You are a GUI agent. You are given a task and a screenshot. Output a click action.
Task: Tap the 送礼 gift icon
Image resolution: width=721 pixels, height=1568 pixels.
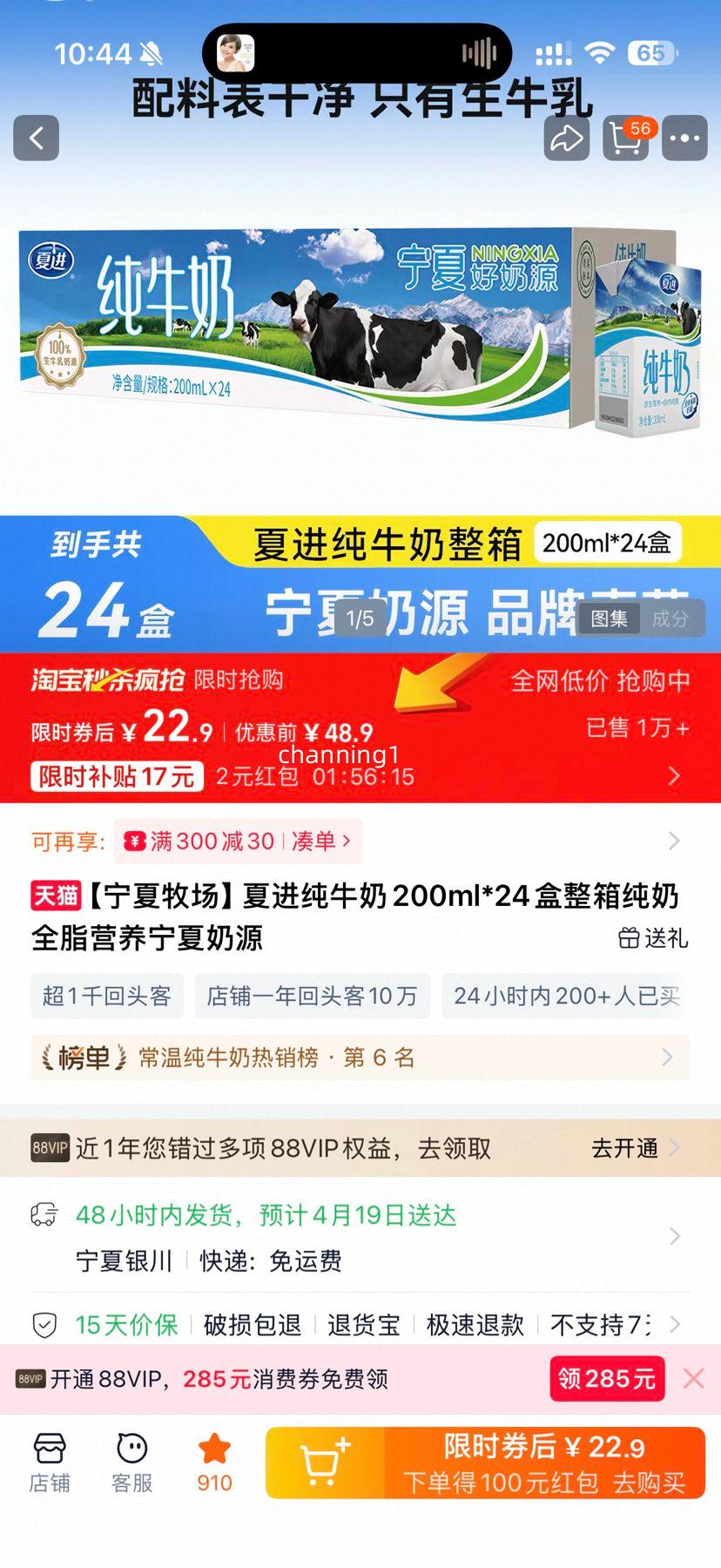pos(629,939)
